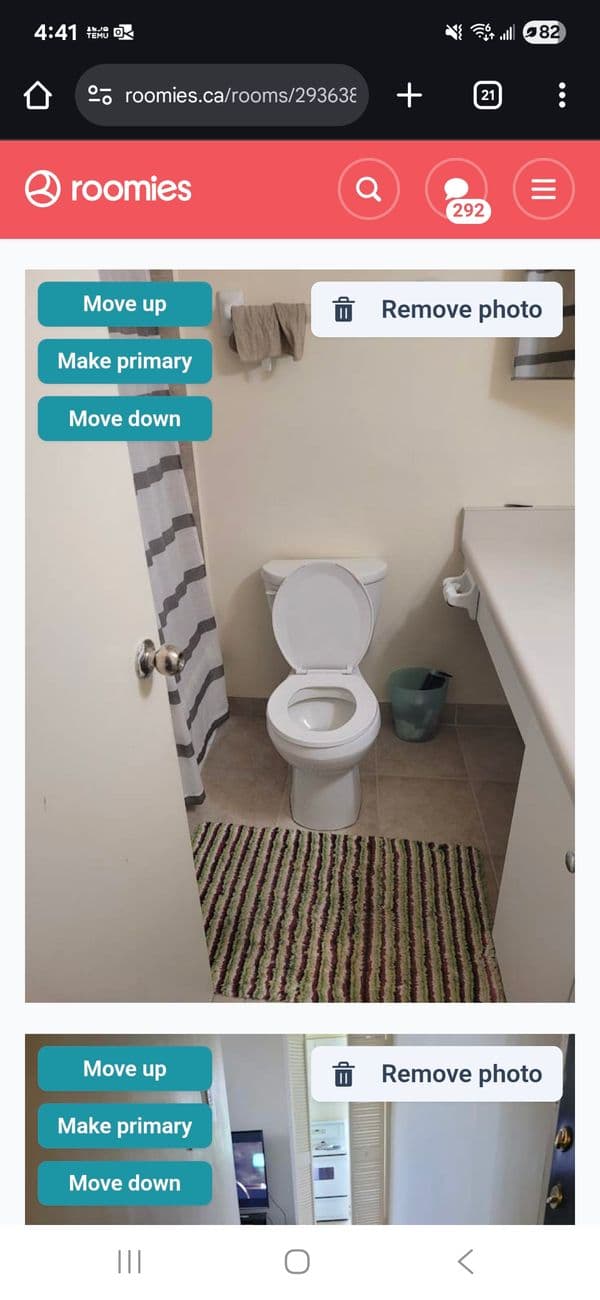Move the toilet photo up
The height and width of the screenshot is (1300, 600).
125,304
